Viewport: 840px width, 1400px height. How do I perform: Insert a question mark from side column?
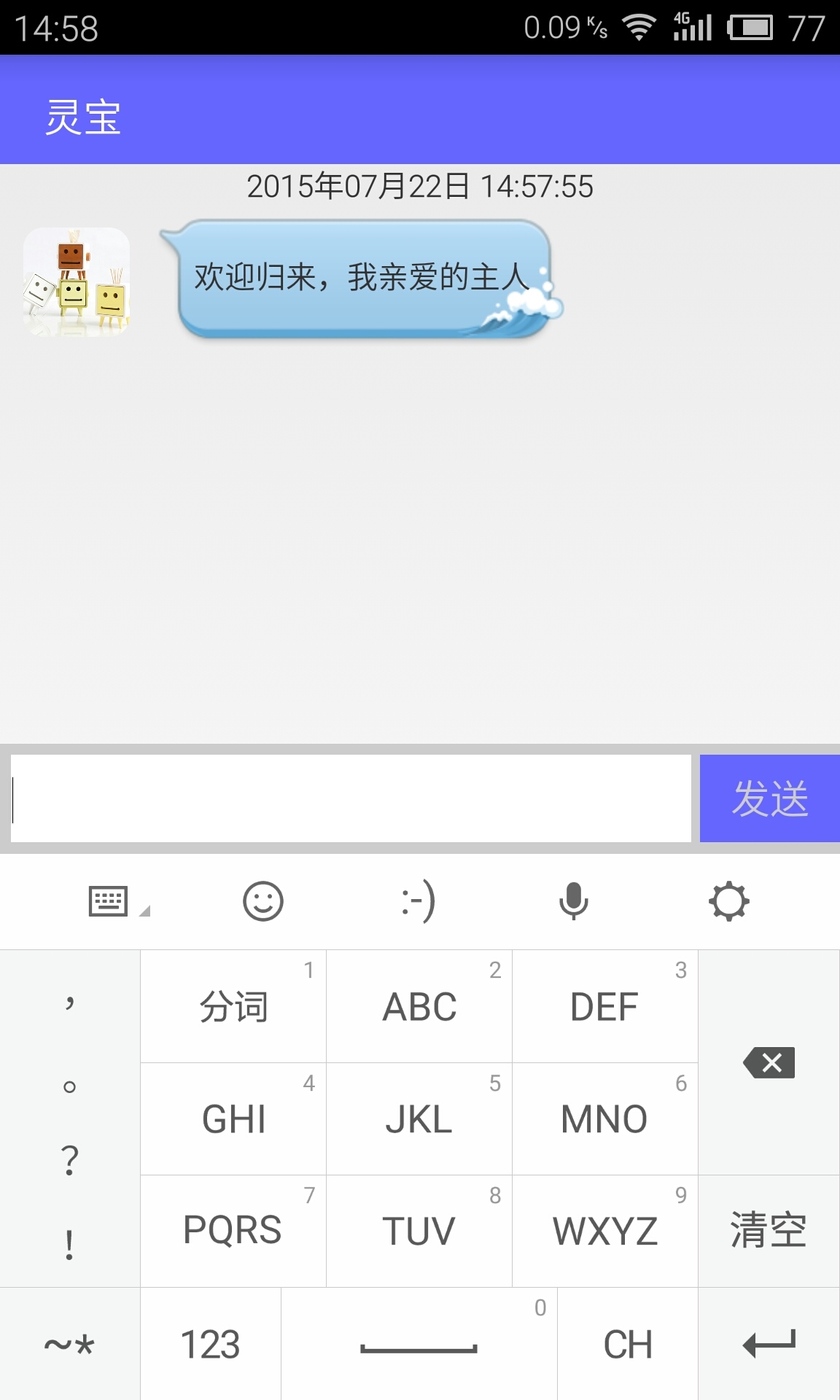tap(69, 1159)
